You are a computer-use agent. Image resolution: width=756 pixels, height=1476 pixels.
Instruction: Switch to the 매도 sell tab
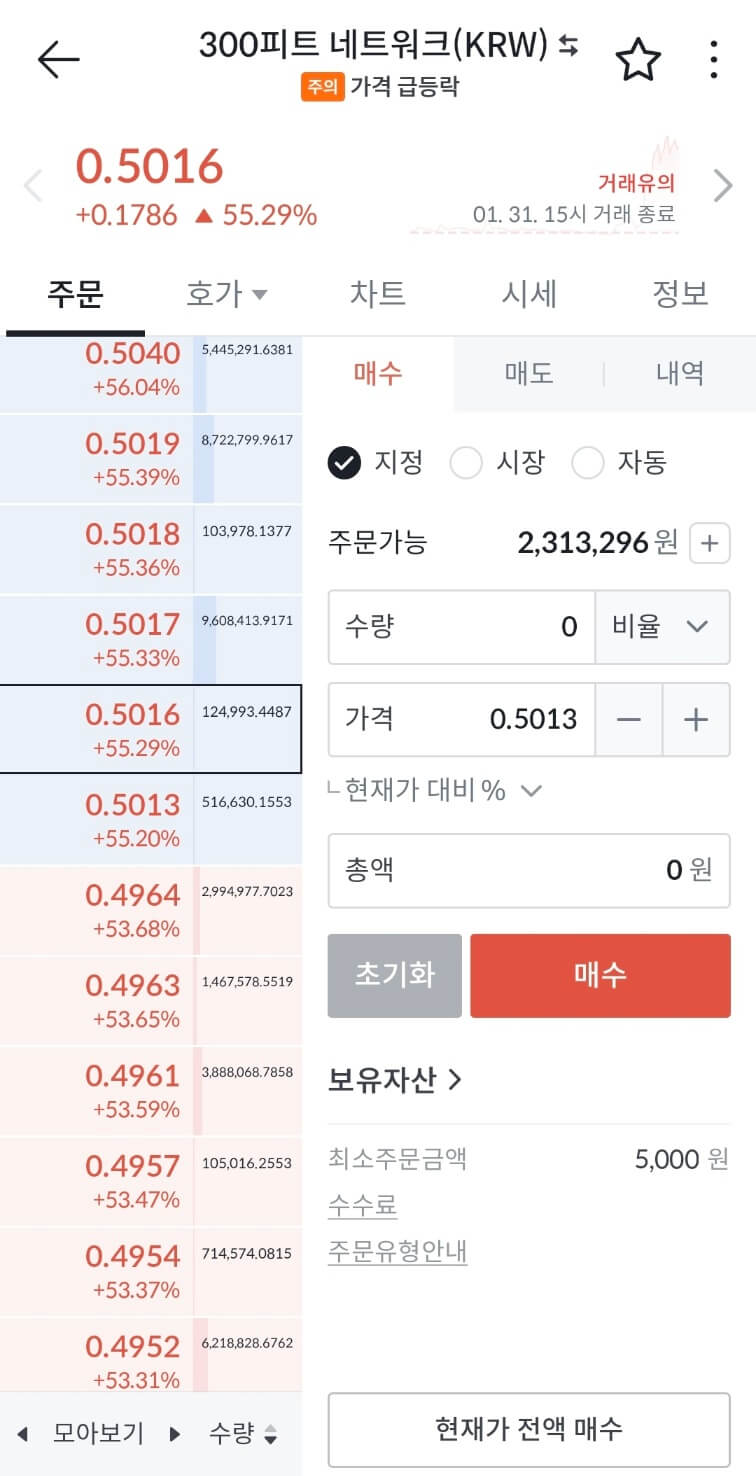529,371
